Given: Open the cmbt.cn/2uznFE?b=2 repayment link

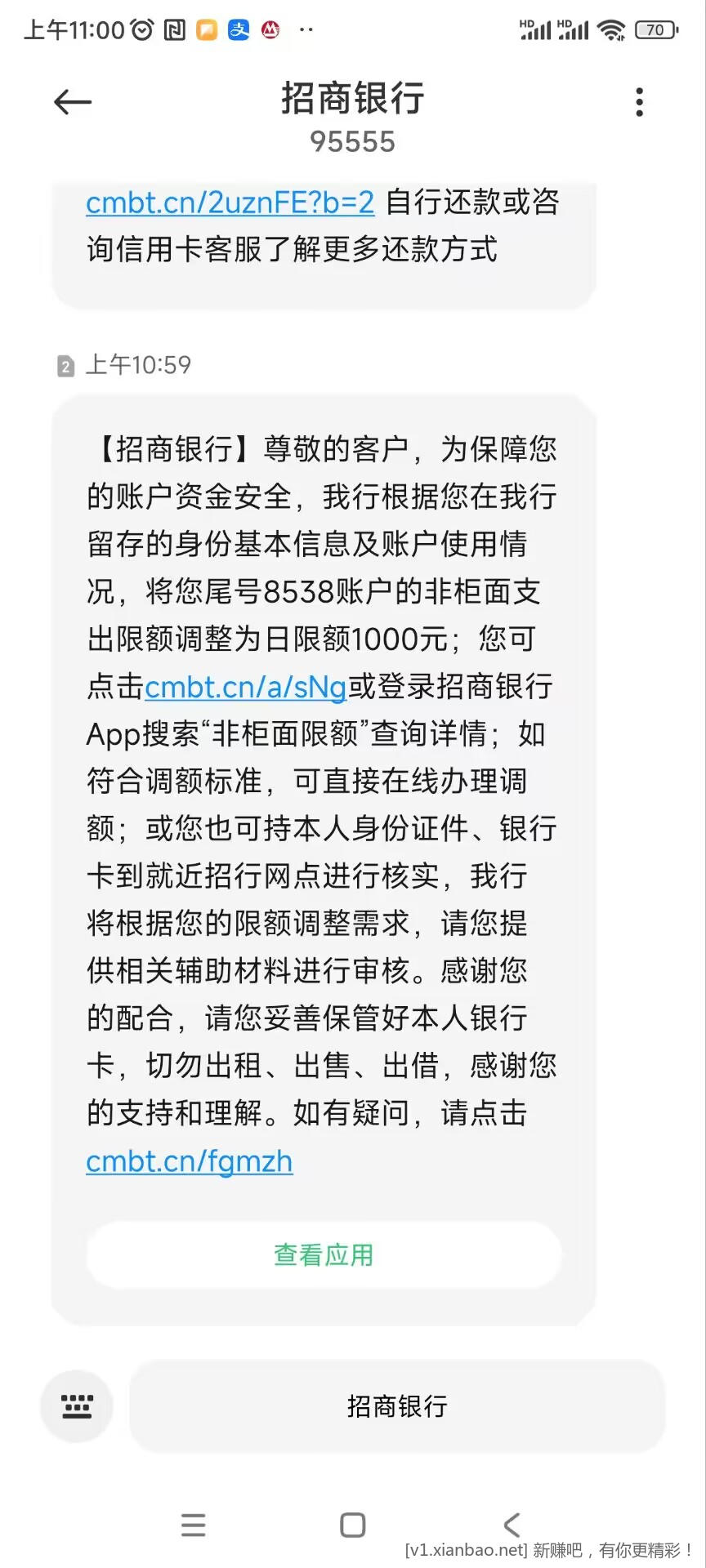Looking at the screenshot, I should (230, 203).
